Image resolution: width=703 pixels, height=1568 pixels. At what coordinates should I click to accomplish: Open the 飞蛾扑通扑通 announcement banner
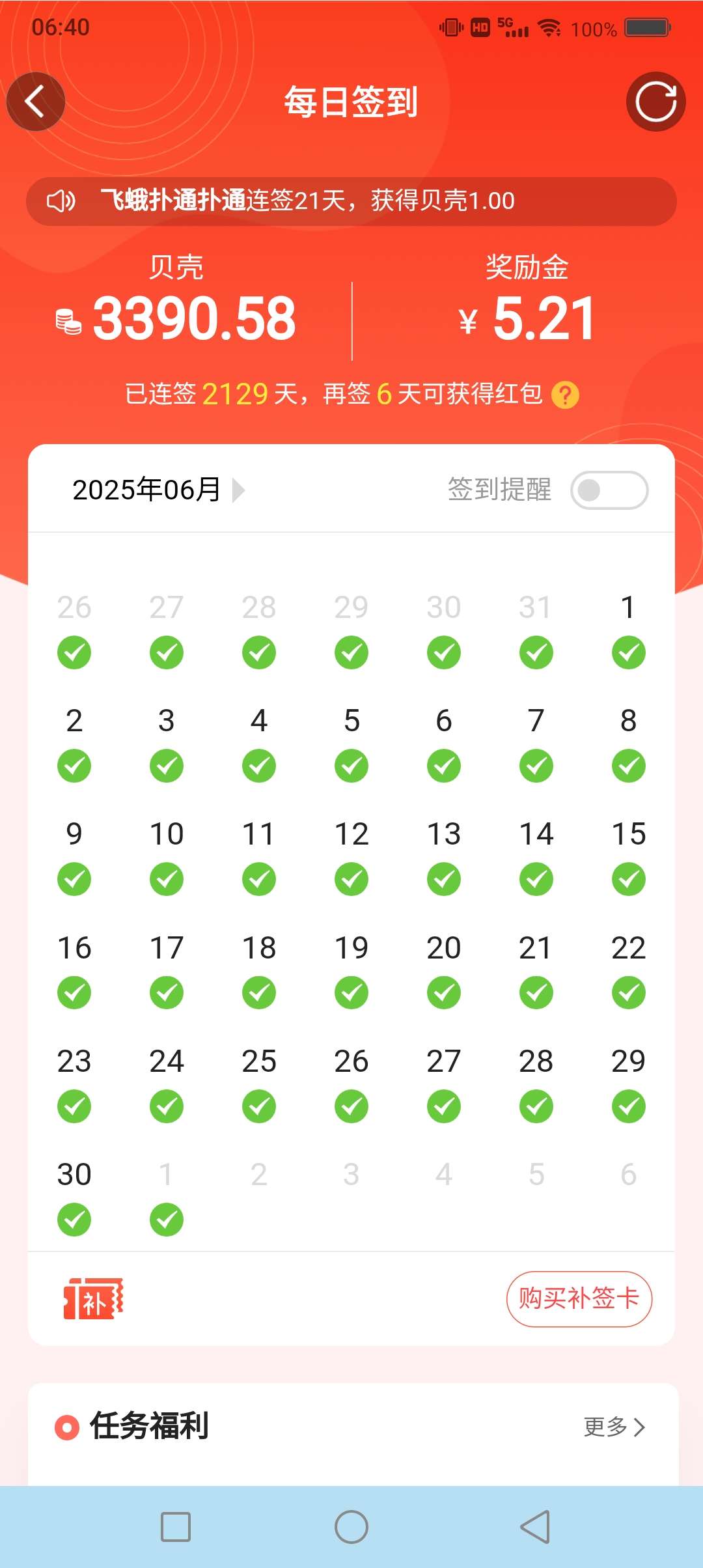[x=351, y=201]
